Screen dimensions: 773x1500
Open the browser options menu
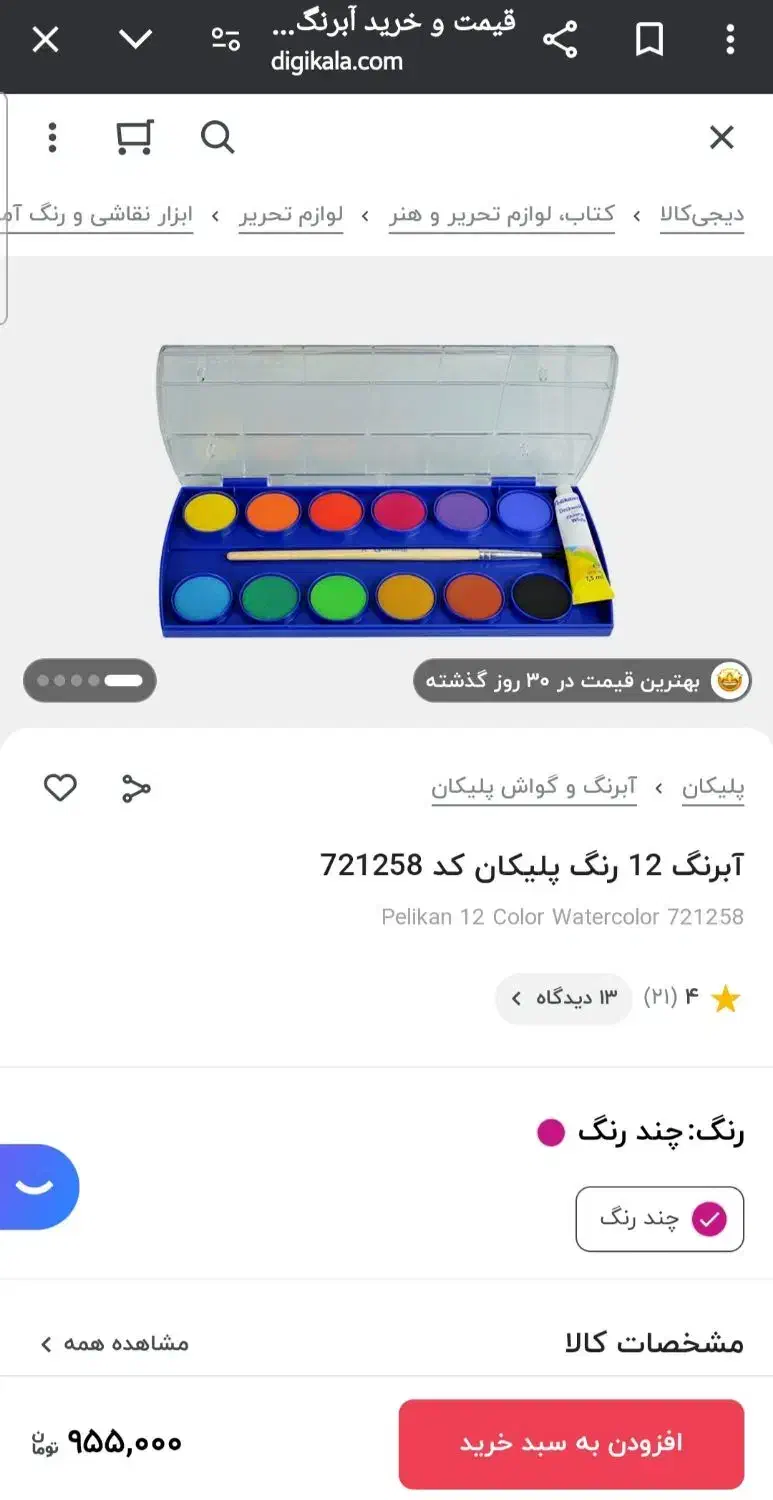click(x=731, y=40)
